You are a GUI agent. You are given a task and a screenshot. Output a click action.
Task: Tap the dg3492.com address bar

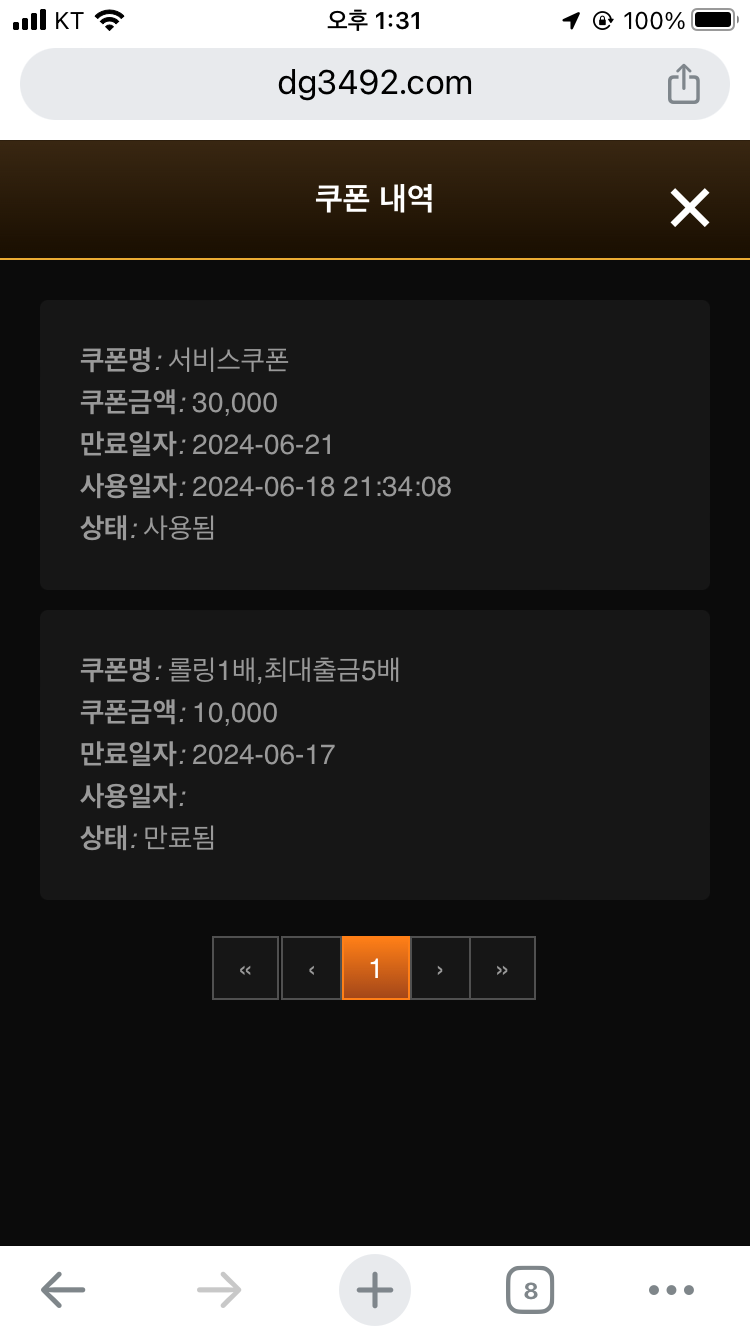tap(375, 84)
